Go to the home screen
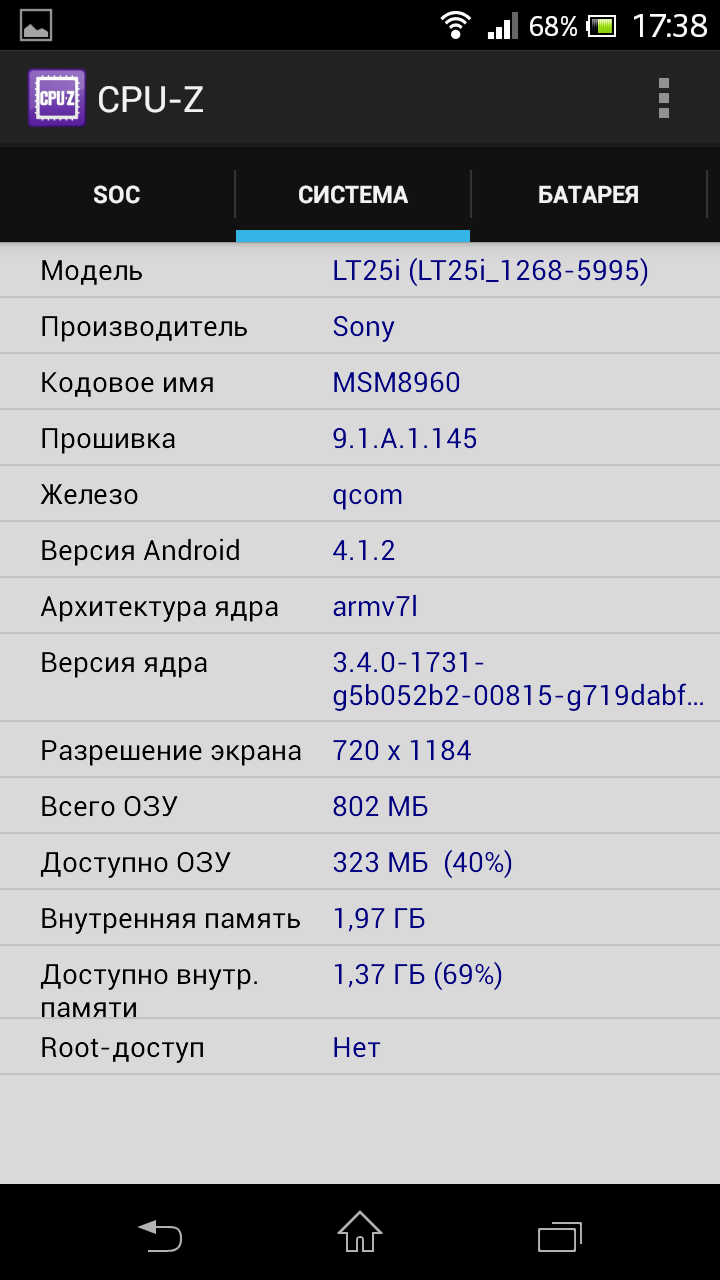This screenshot has width=720, height=1280. click(360, 1233)
